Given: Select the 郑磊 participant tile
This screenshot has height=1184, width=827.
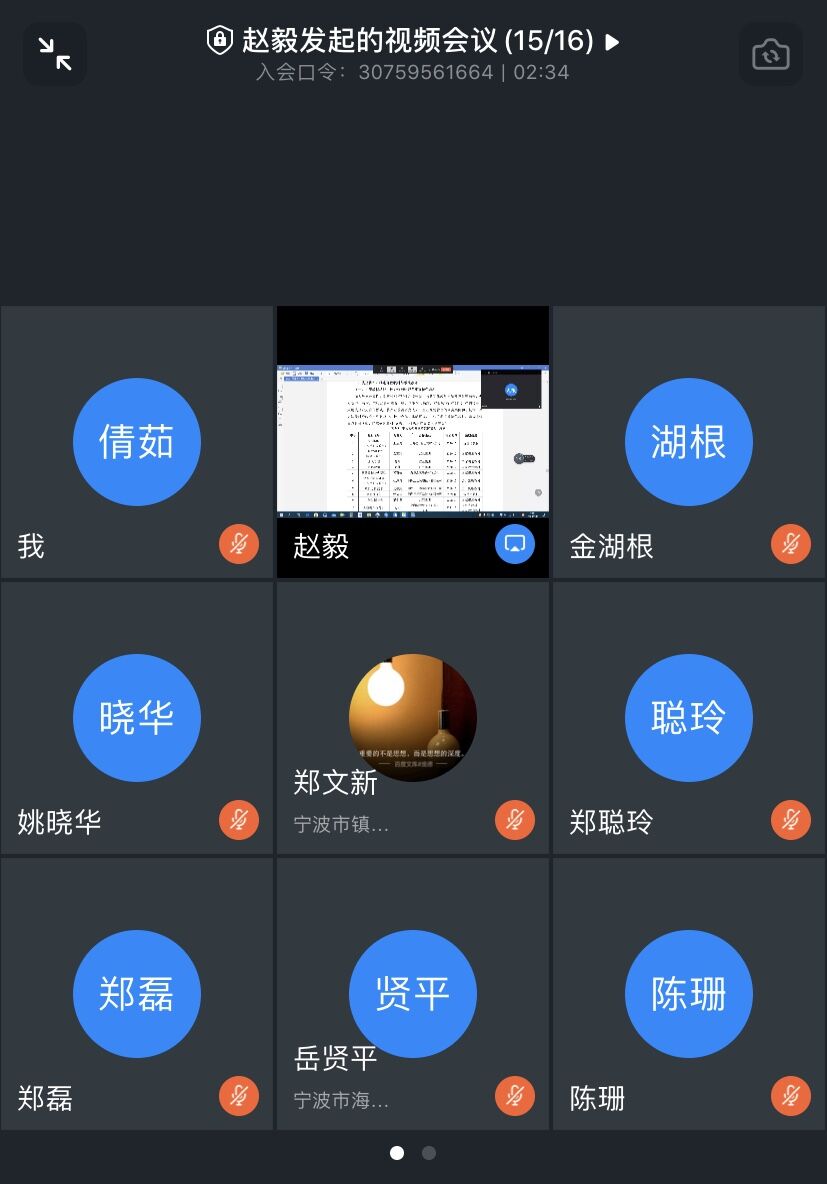Looking at the screenshot, I should 137,994.
